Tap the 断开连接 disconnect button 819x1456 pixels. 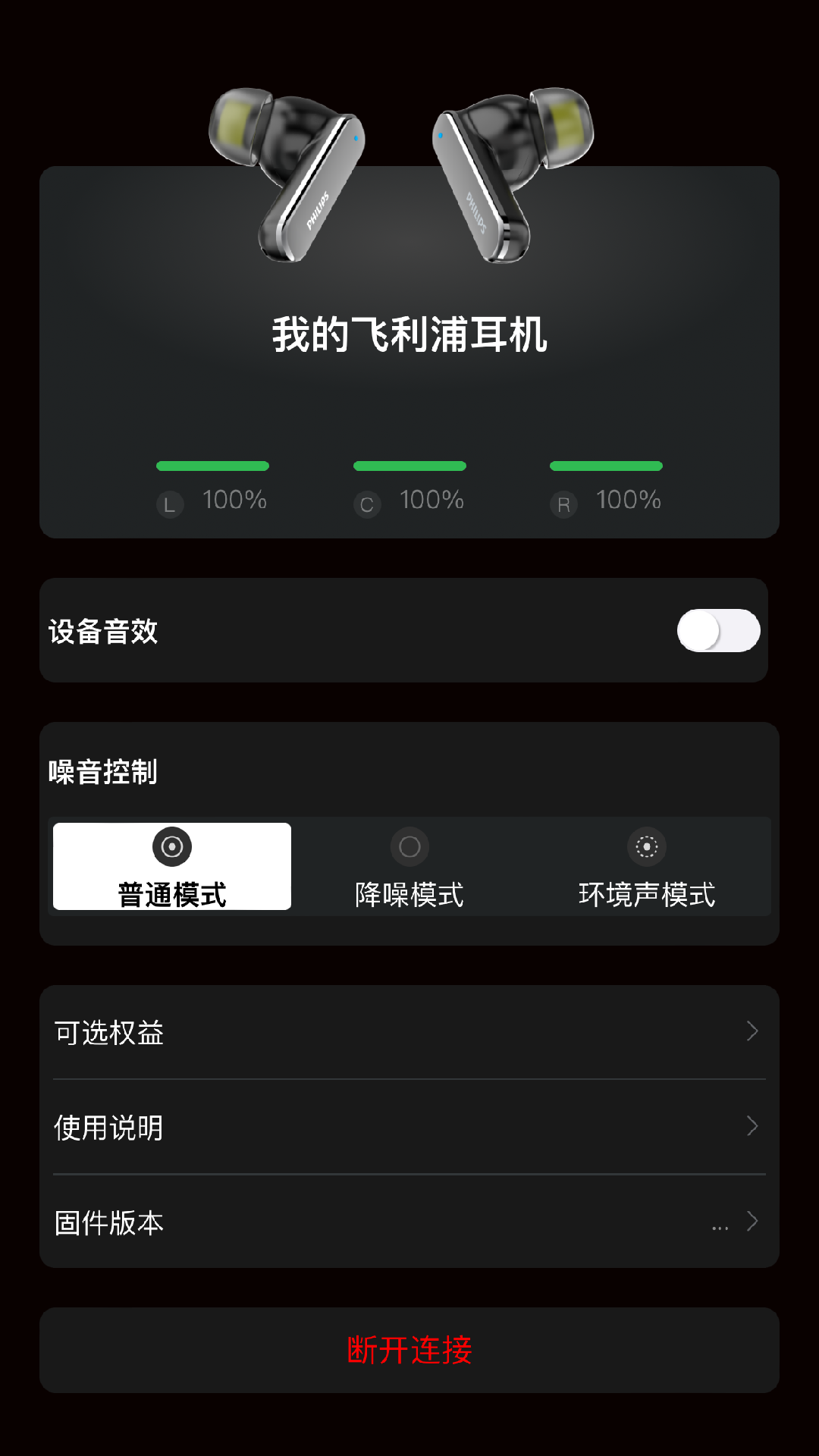point(409,1350)
